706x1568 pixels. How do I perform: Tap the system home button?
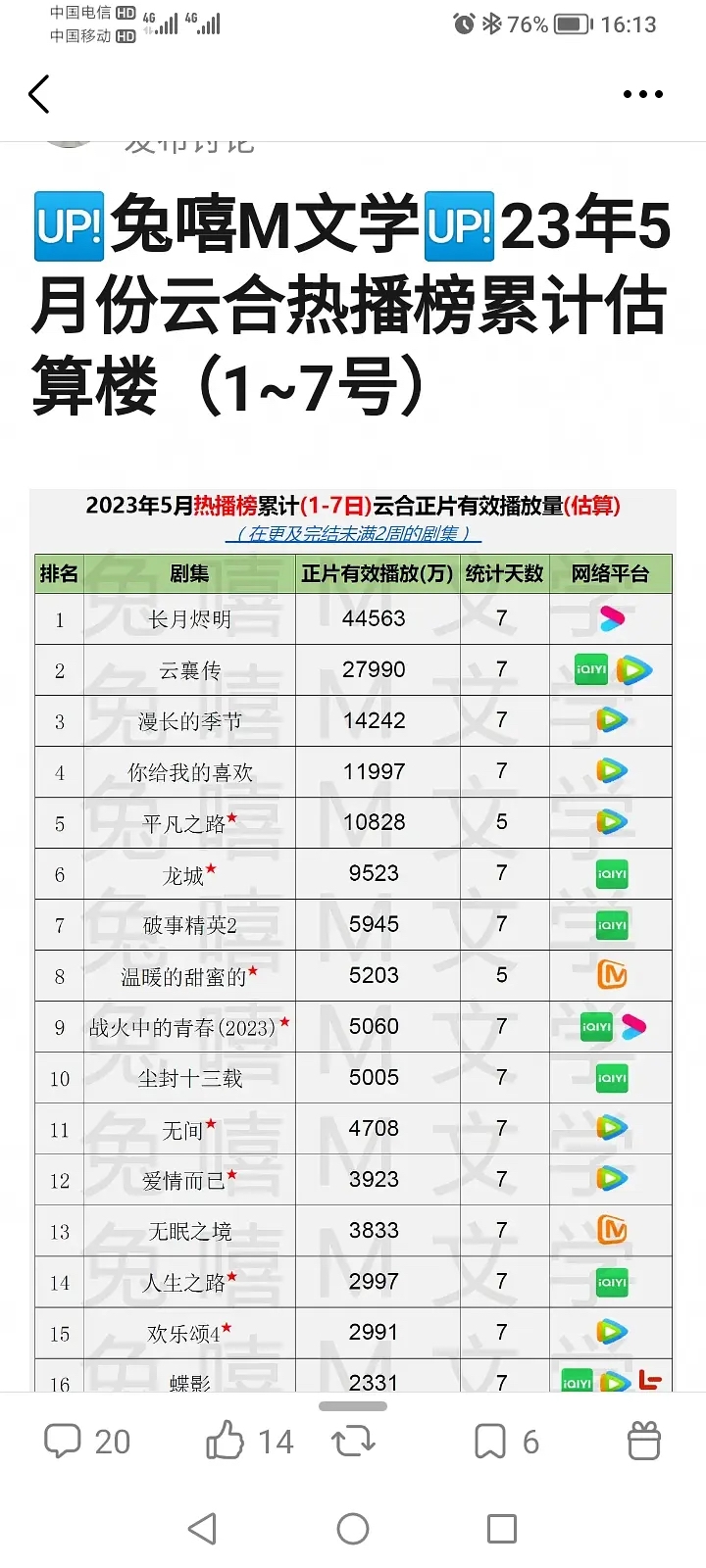point(353,1528)
